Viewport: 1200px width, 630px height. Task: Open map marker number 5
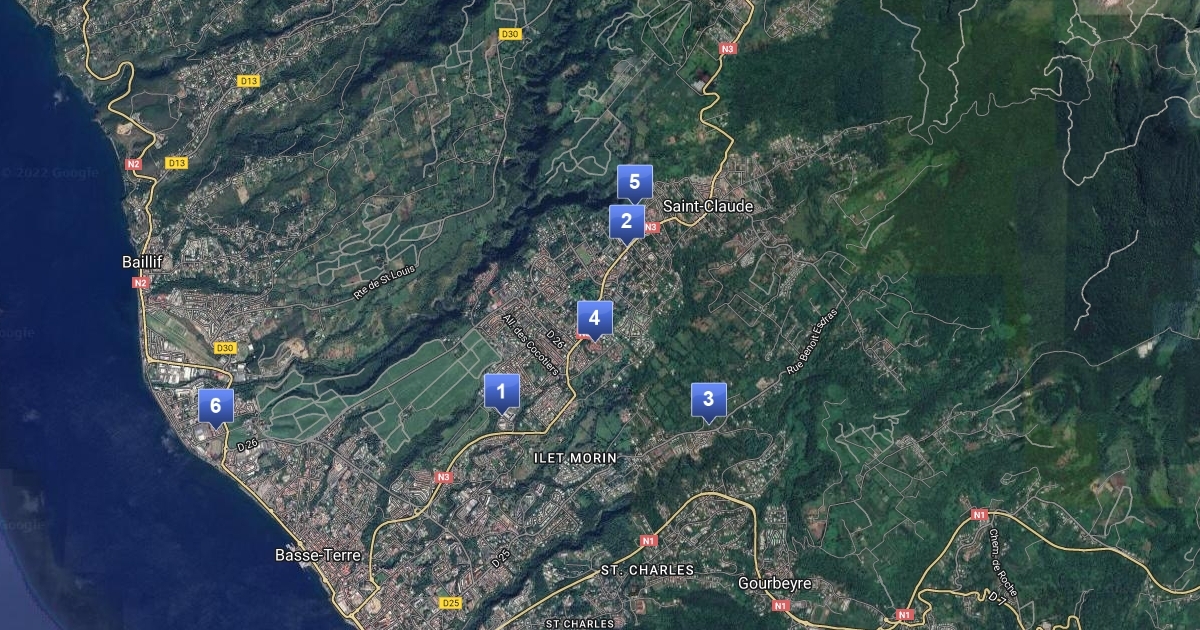pyautogui.click(x=634, y=182)
